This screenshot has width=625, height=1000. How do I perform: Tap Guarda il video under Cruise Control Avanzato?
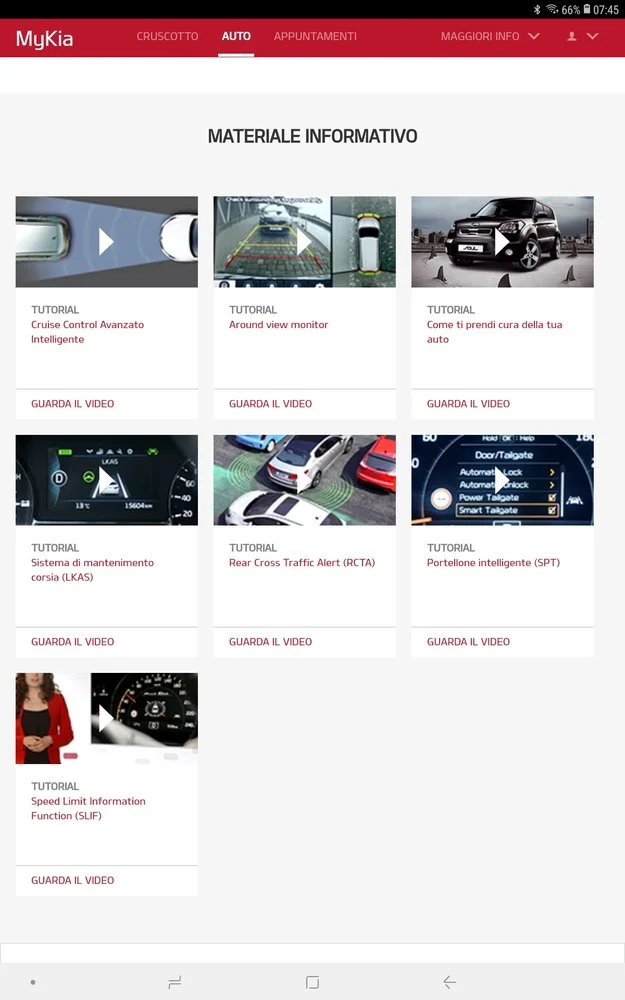73,404
